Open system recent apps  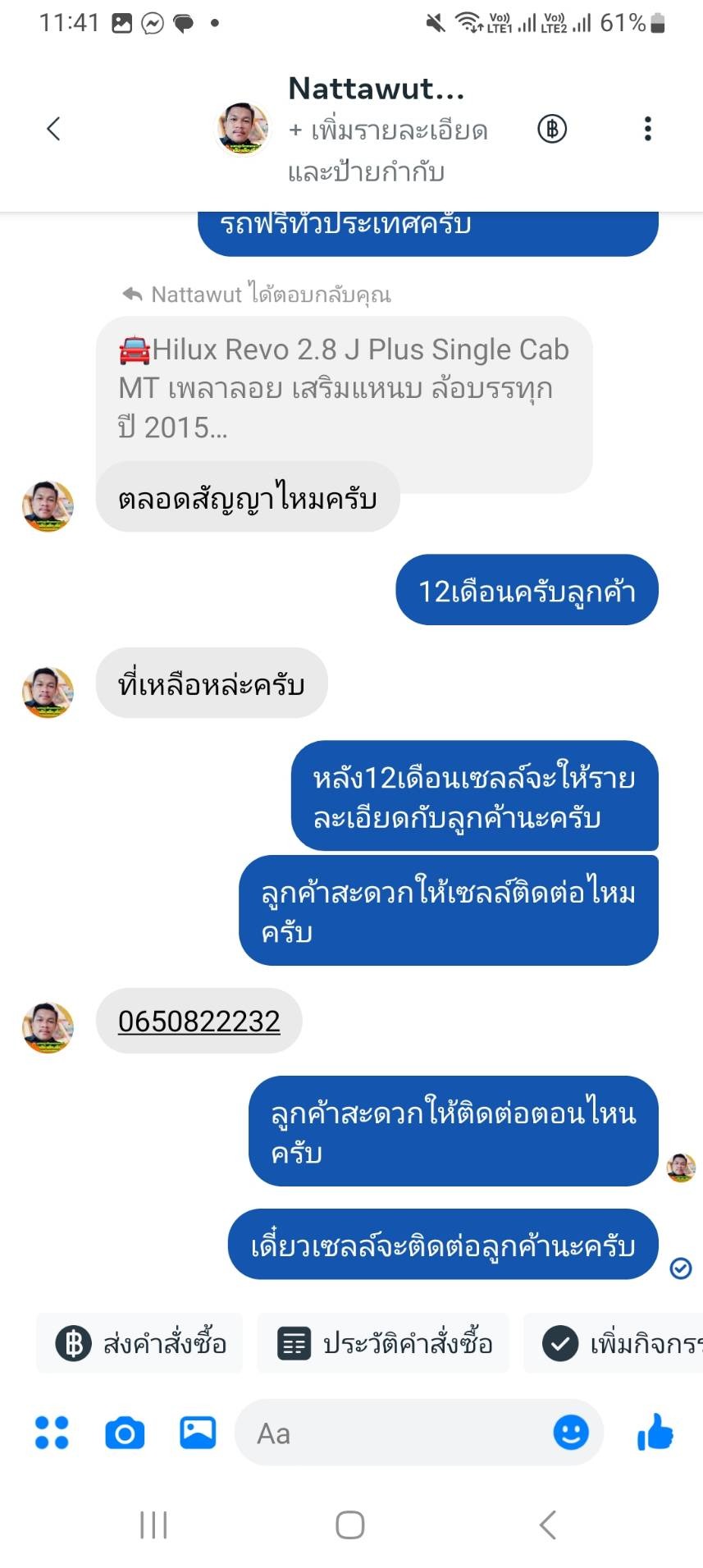pos(153,1525)
